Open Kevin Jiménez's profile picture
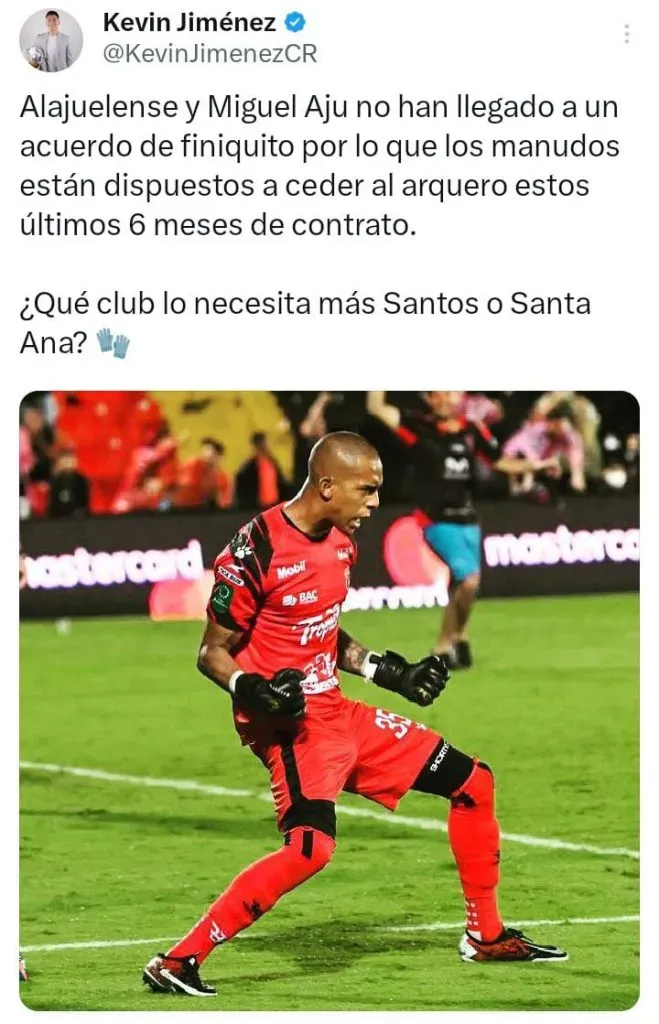659x1024 pixels. pos(50,40)
